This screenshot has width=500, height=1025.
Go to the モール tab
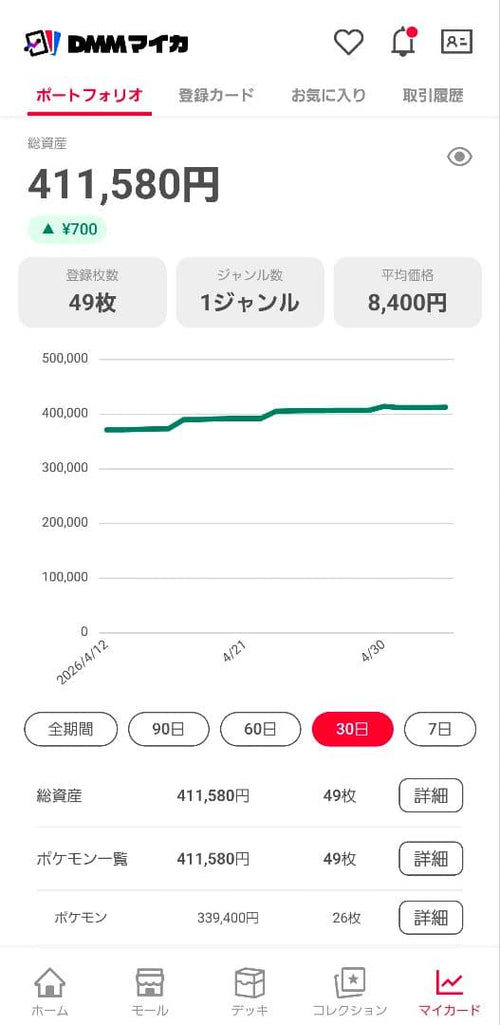(150, 992)
